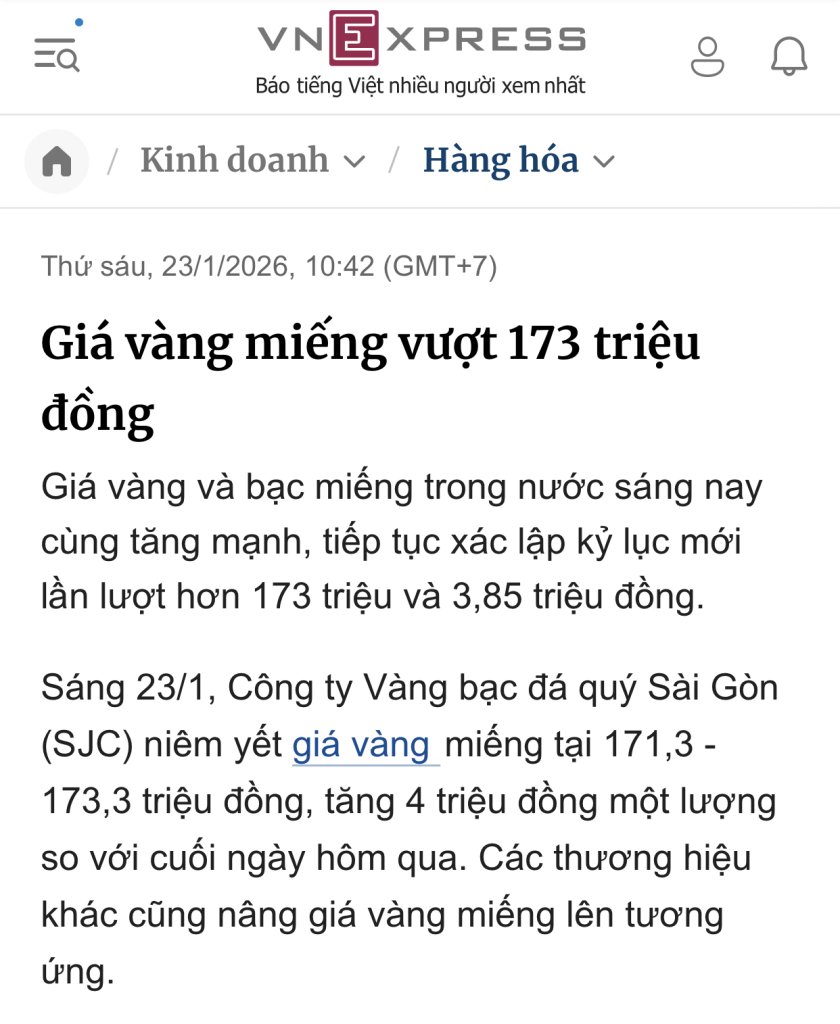Open the menu and search button

click(57, 54)
